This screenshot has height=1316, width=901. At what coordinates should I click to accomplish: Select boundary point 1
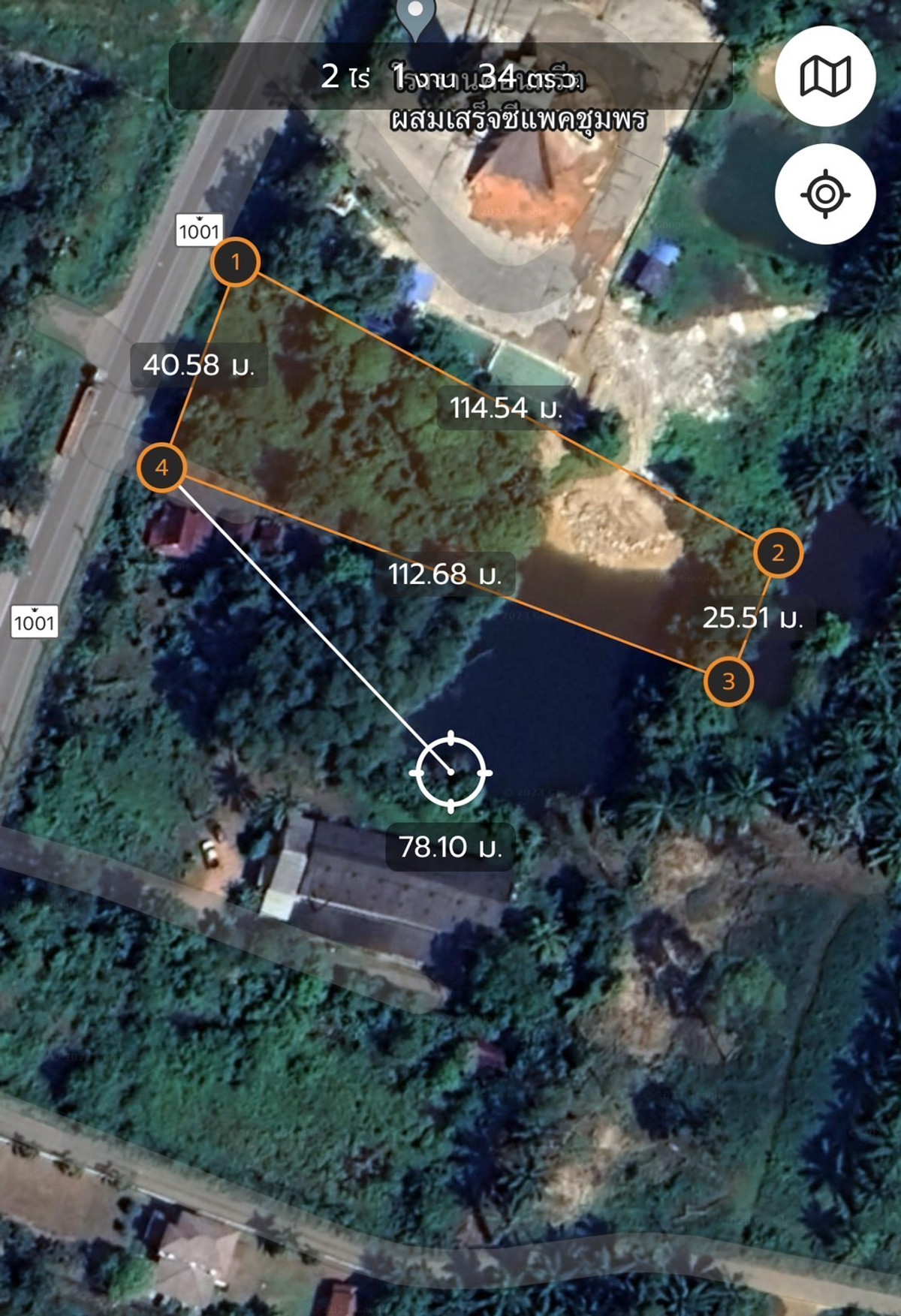click(236, 262)
